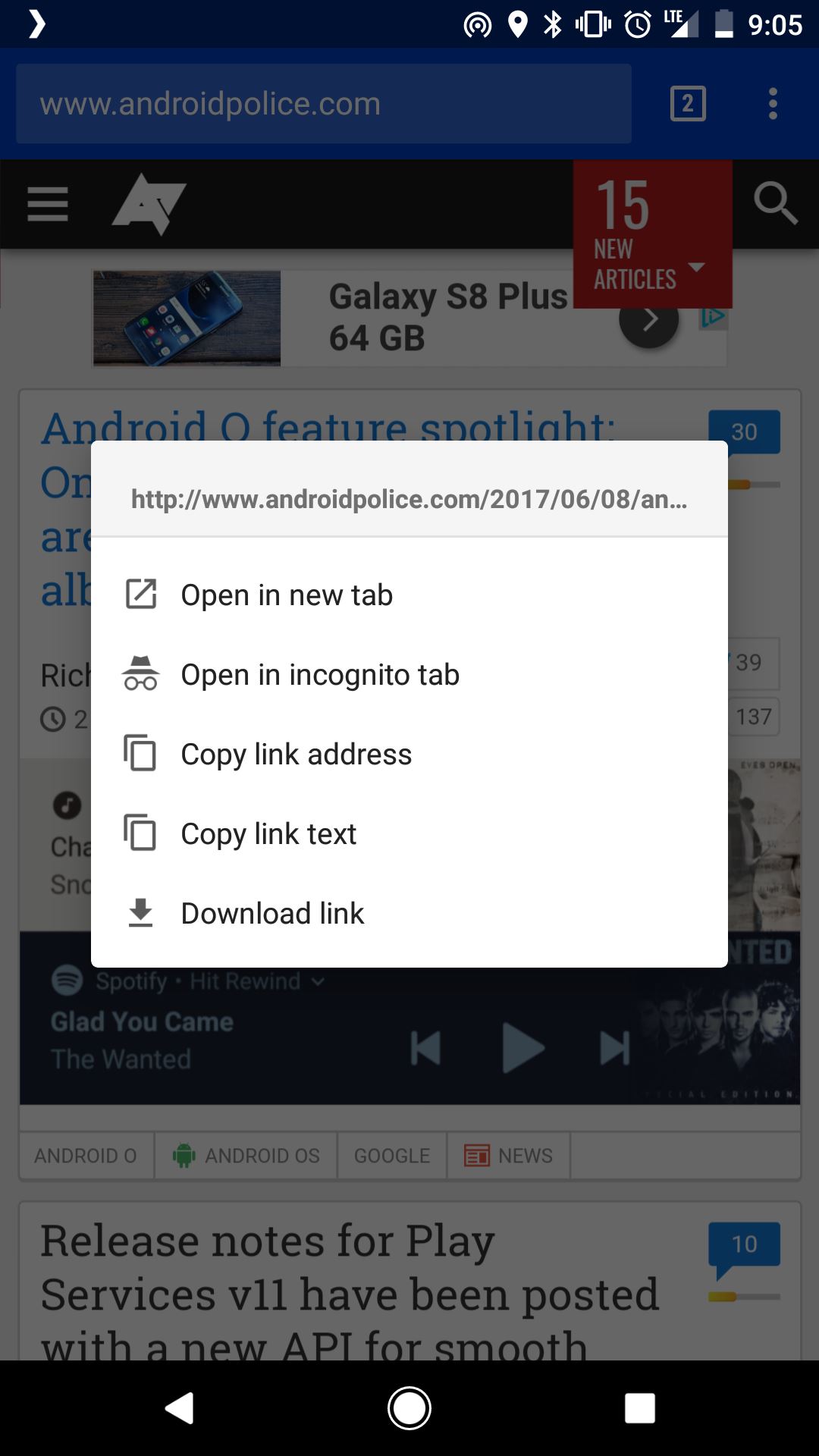This screenshot has height=1456, width=819.
Task: Open link in incognito tab
Action: tap(319, 675)
